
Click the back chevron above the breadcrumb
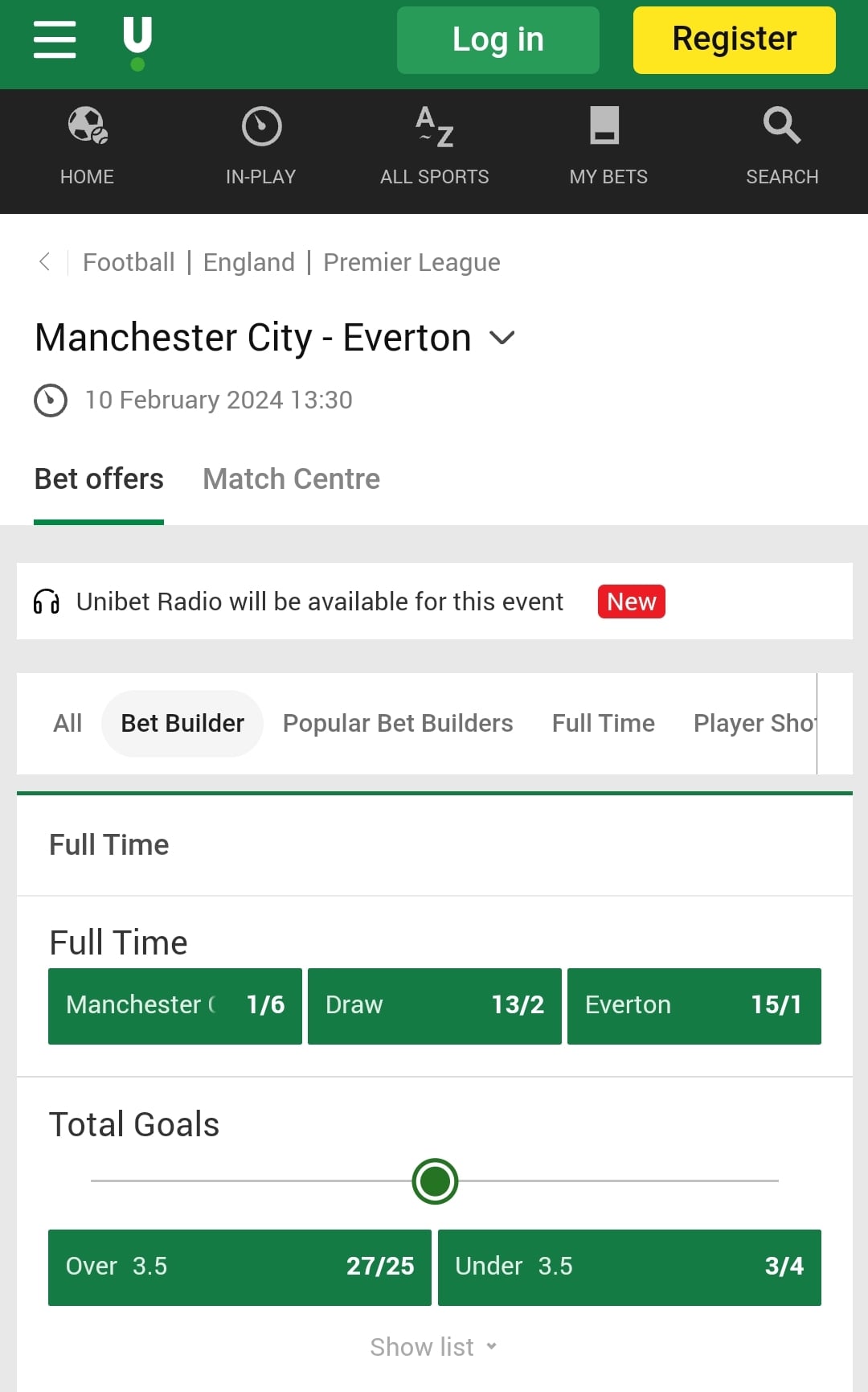45,262
